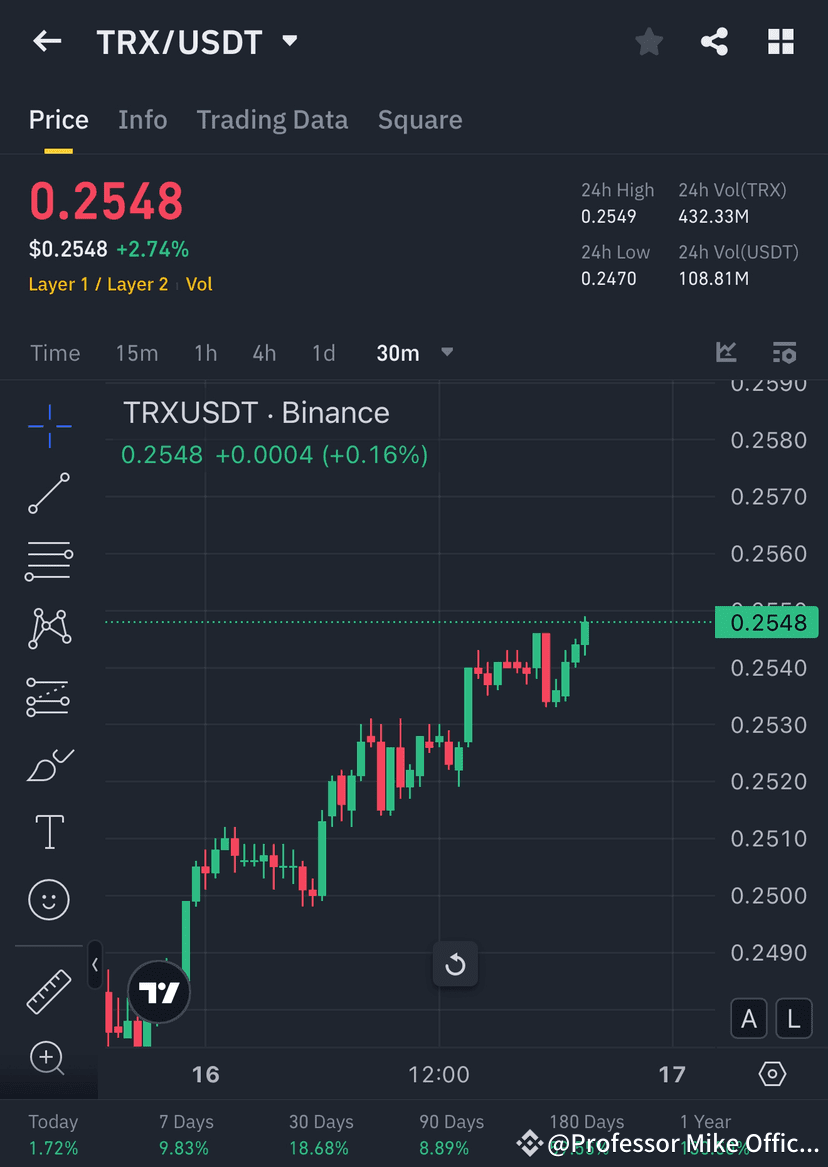The width and height of the screenshot is (828, 1167).
Task: Open the XABCD pattern drawing tool
Action: 48,628
